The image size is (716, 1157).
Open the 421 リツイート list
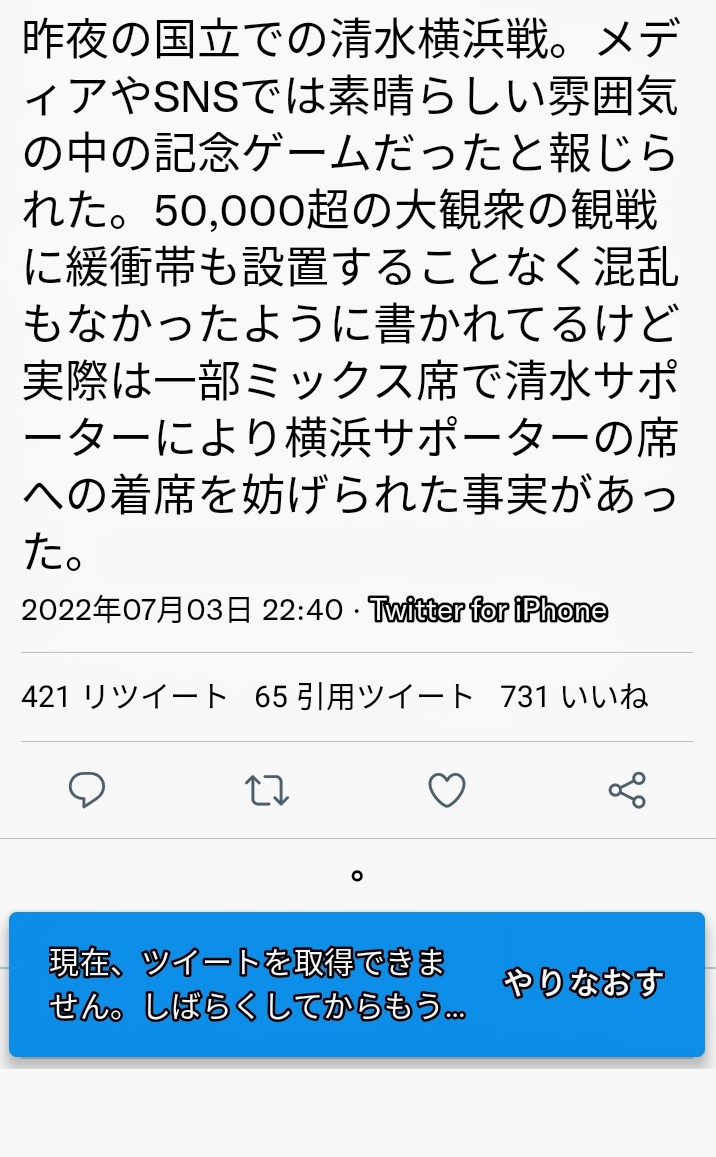click(x=125, y=696)
